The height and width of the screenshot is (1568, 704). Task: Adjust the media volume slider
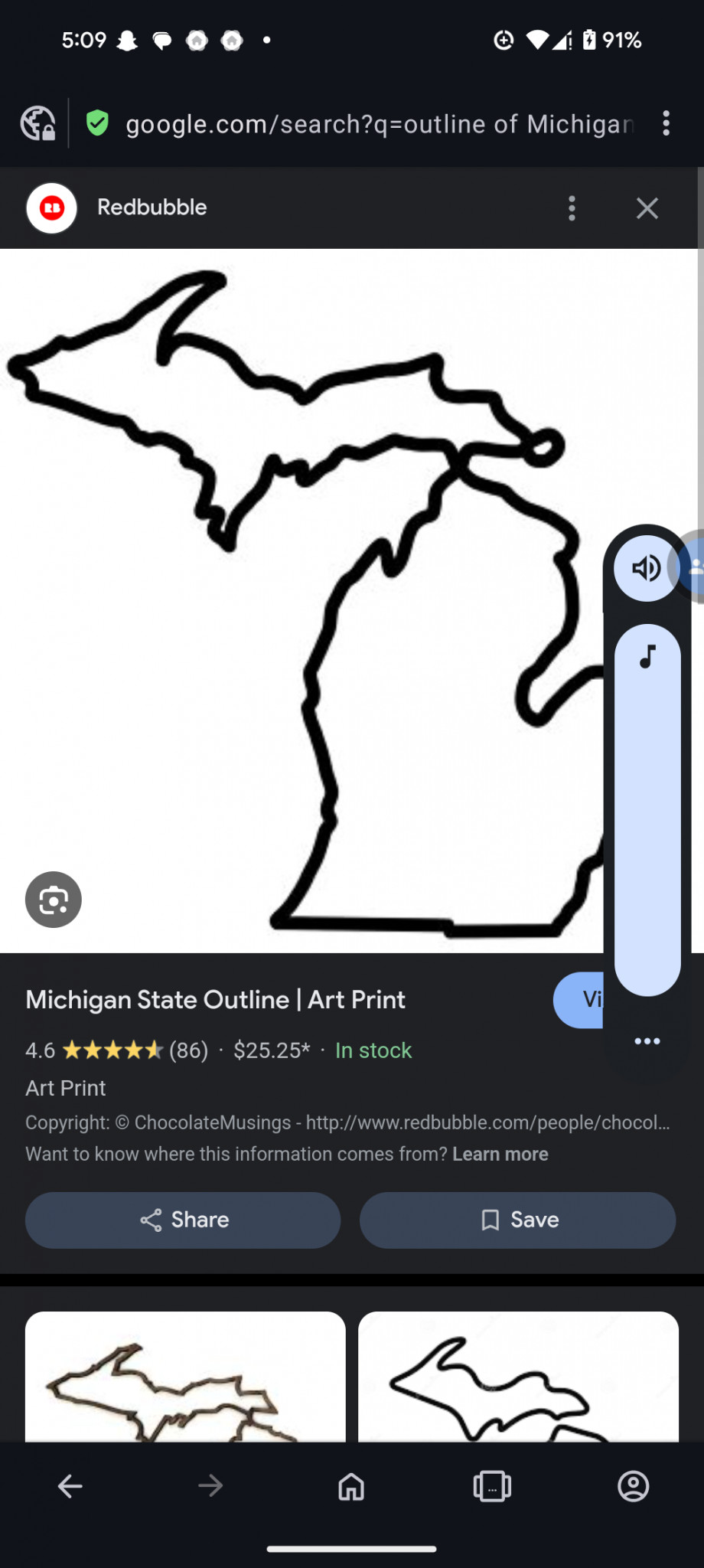647,810
